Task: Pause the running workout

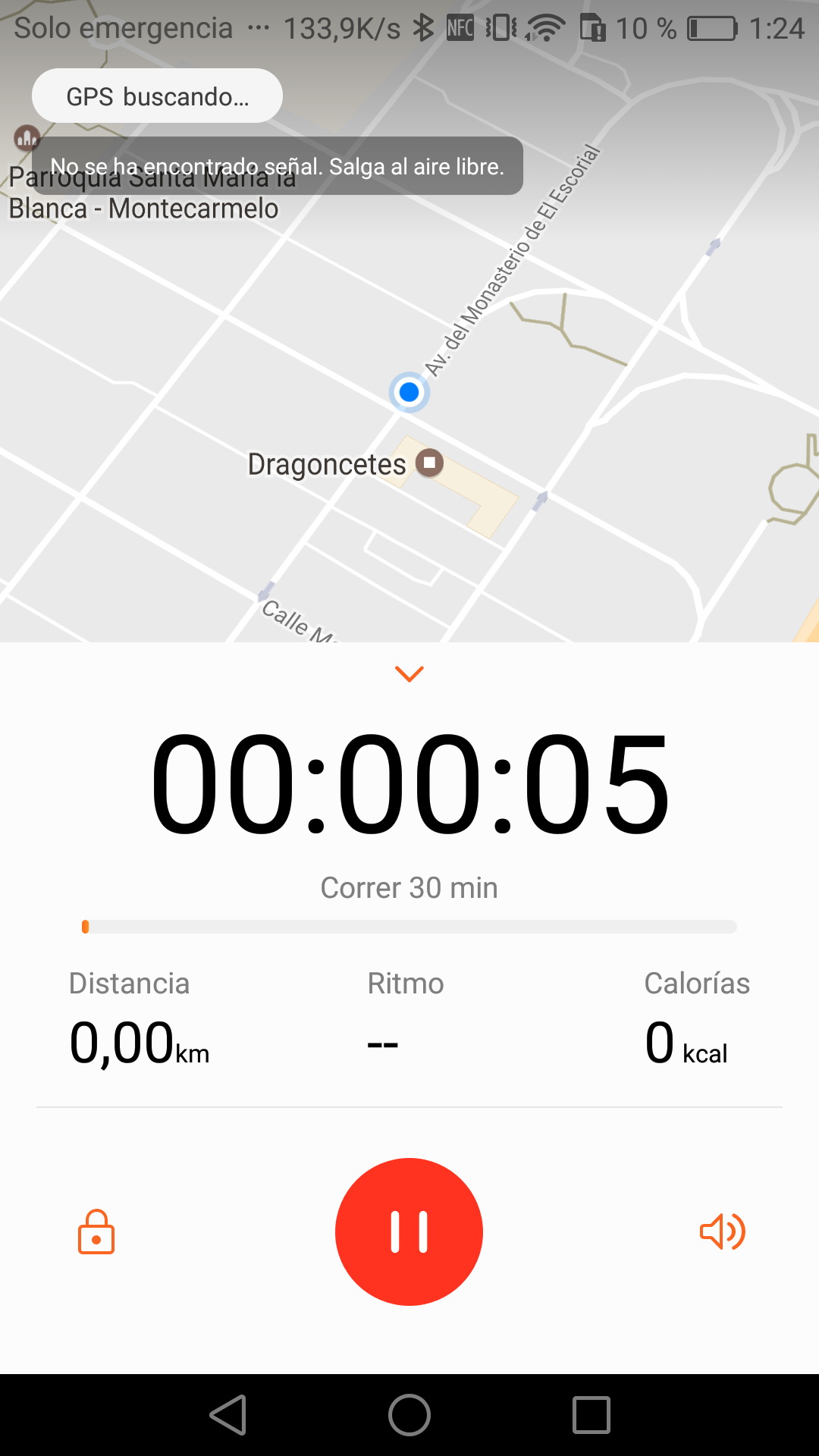Action: (409, 1232)
